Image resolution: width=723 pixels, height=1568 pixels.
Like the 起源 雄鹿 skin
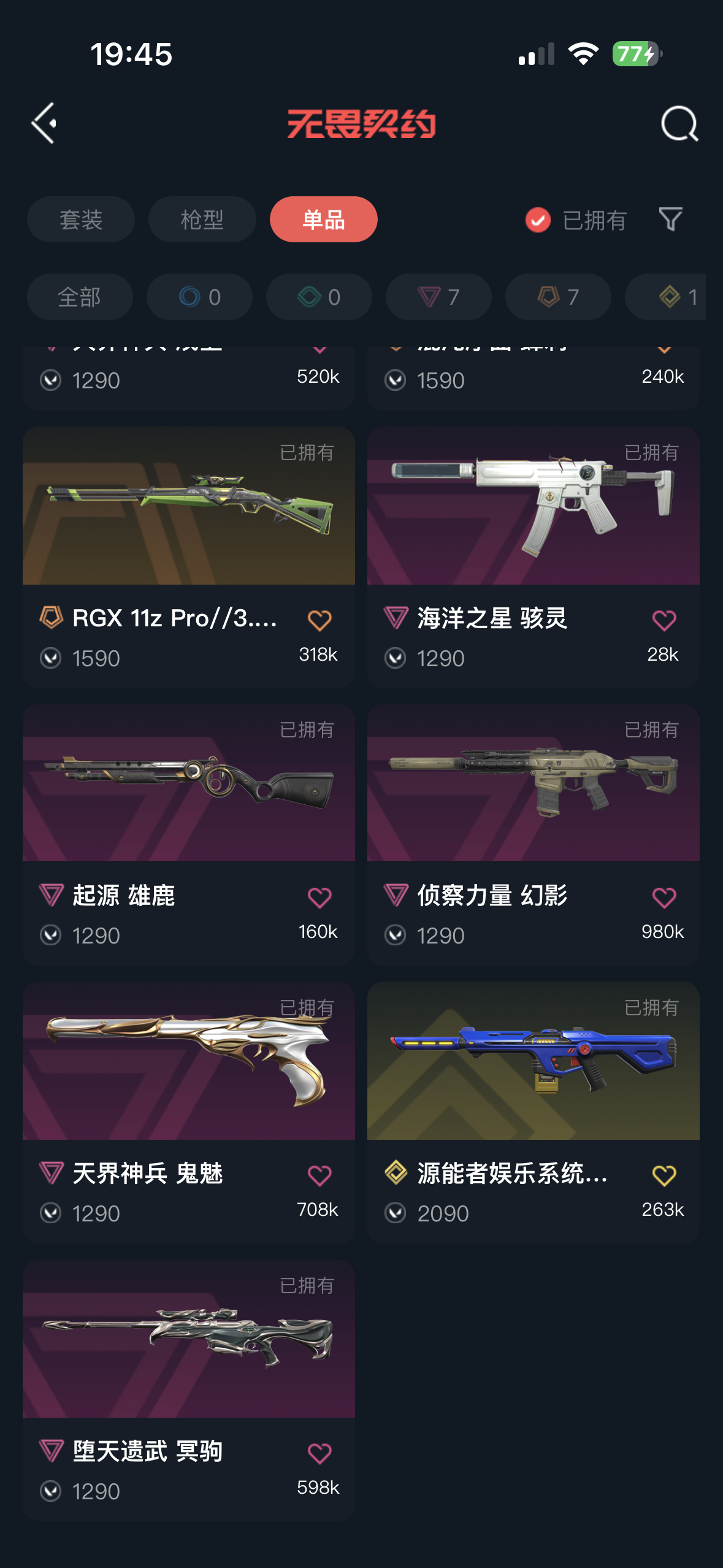tap(319, 897)
